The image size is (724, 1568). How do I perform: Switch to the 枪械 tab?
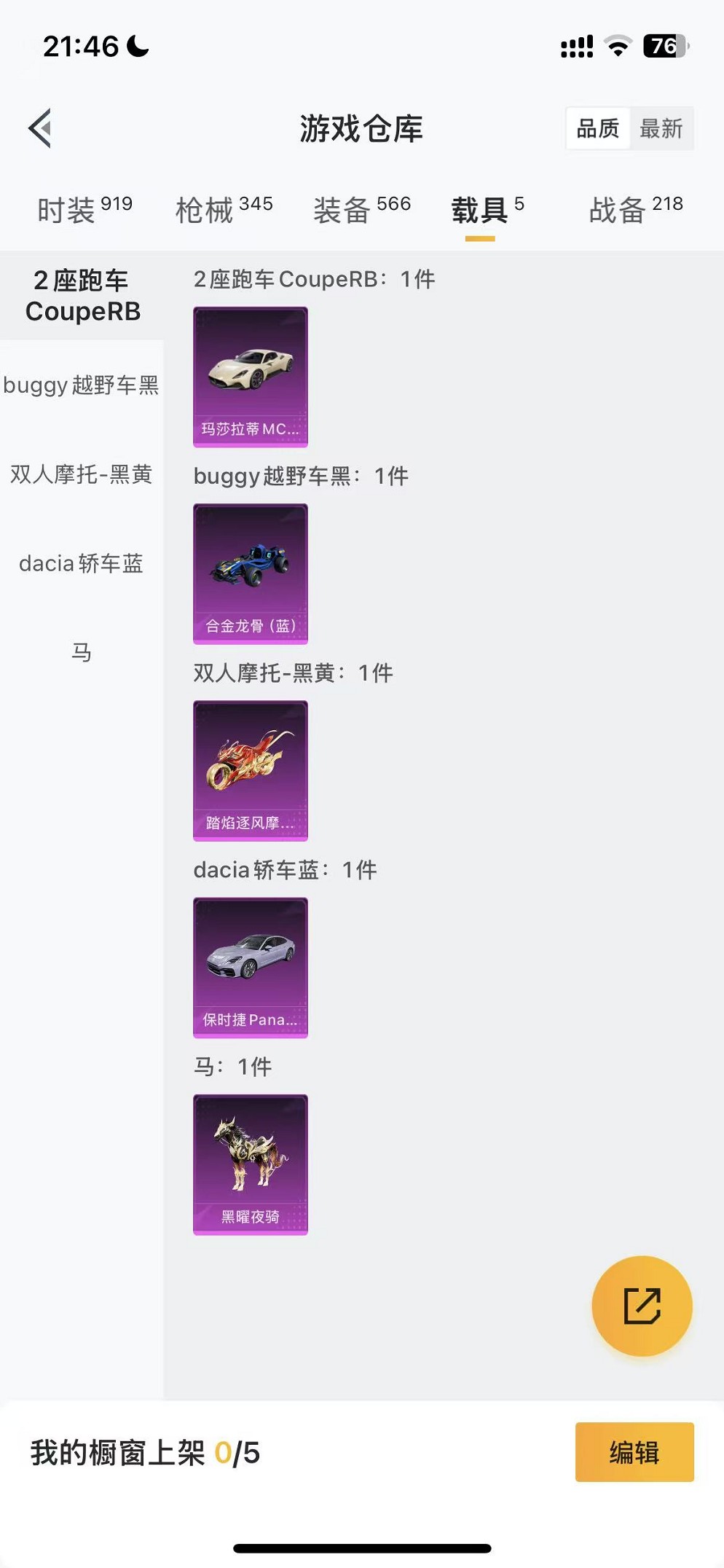(224, 210)
